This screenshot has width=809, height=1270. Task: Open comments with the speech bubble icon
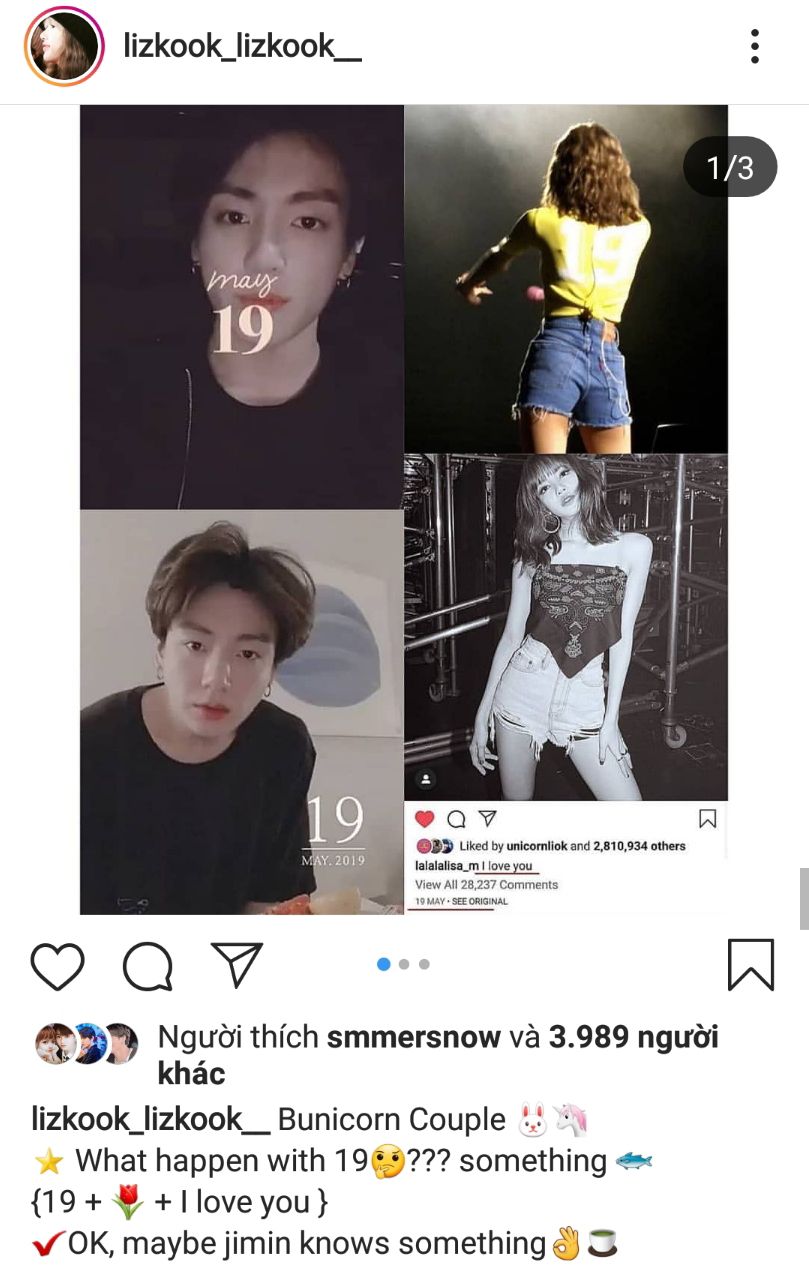click(147, 966)
